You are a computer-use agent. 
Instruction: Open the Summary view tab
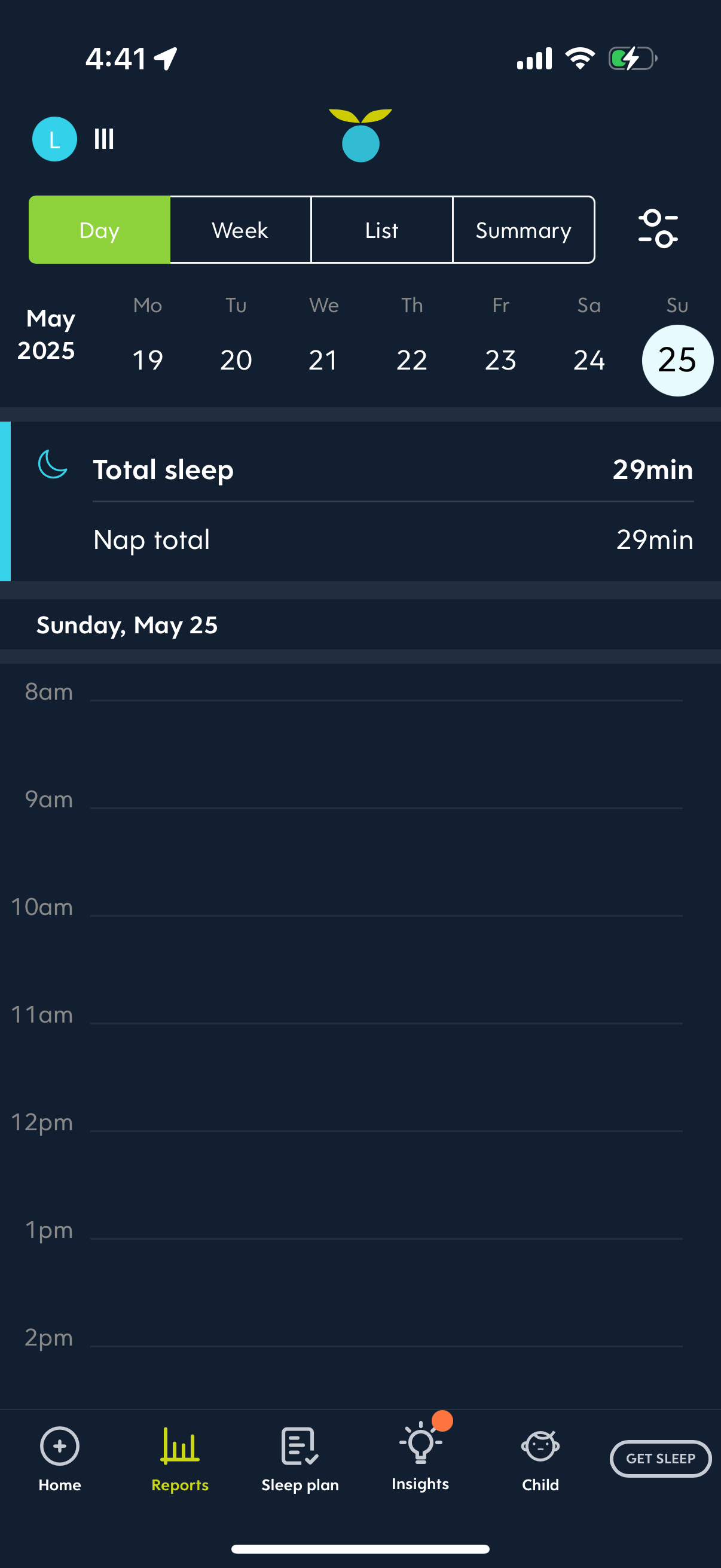(x=524, y=230)
